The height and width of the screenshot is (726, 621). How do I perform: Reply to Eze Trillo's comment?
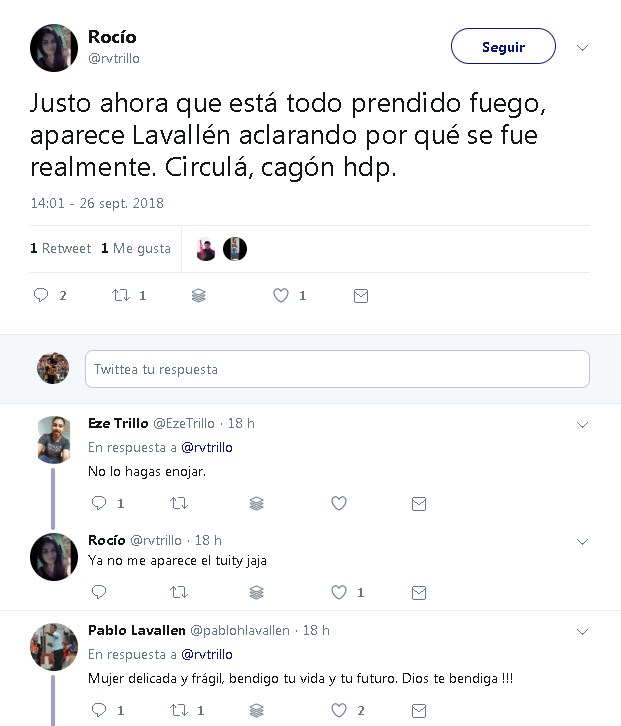click(99, 503)
